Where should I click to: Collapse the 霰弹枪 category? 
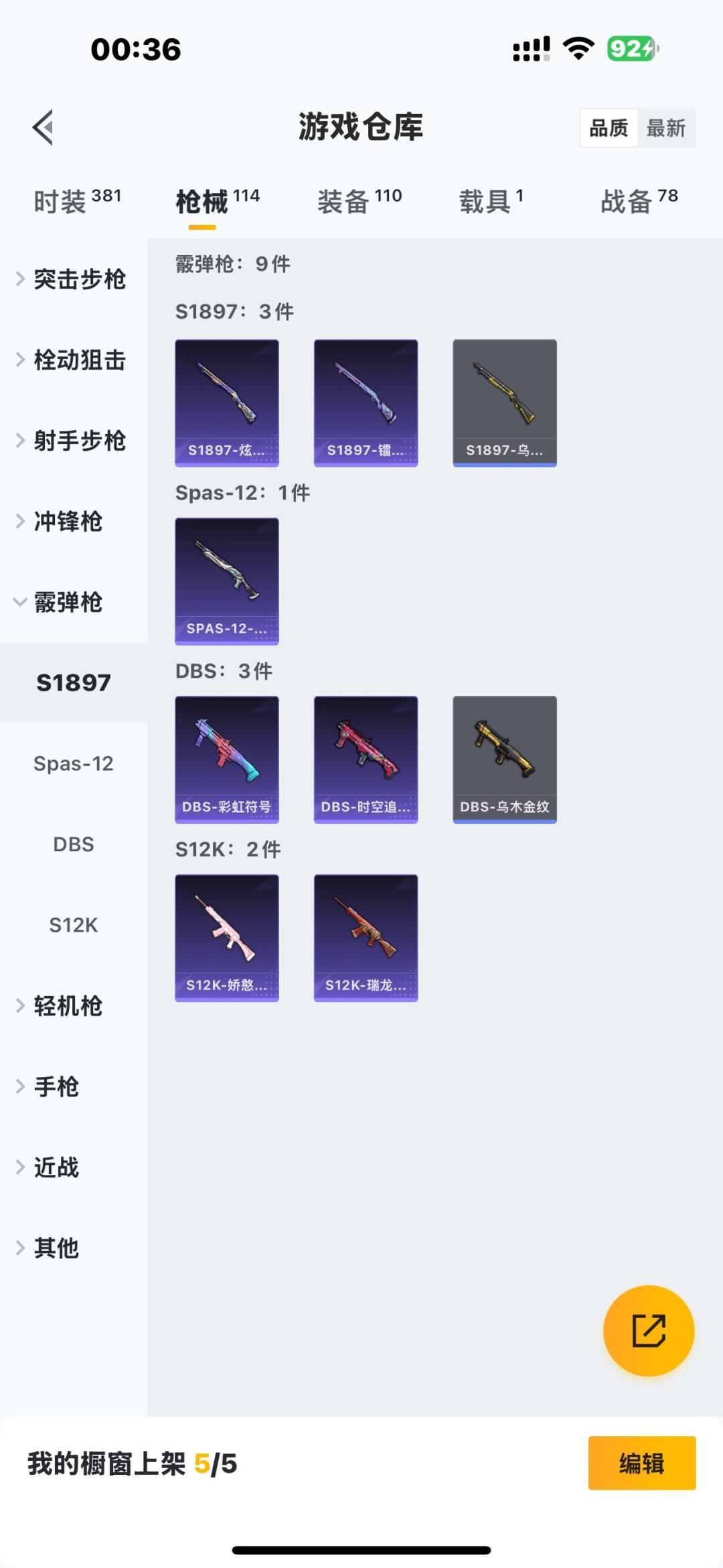pyautogui.click(x=67, y=602)
